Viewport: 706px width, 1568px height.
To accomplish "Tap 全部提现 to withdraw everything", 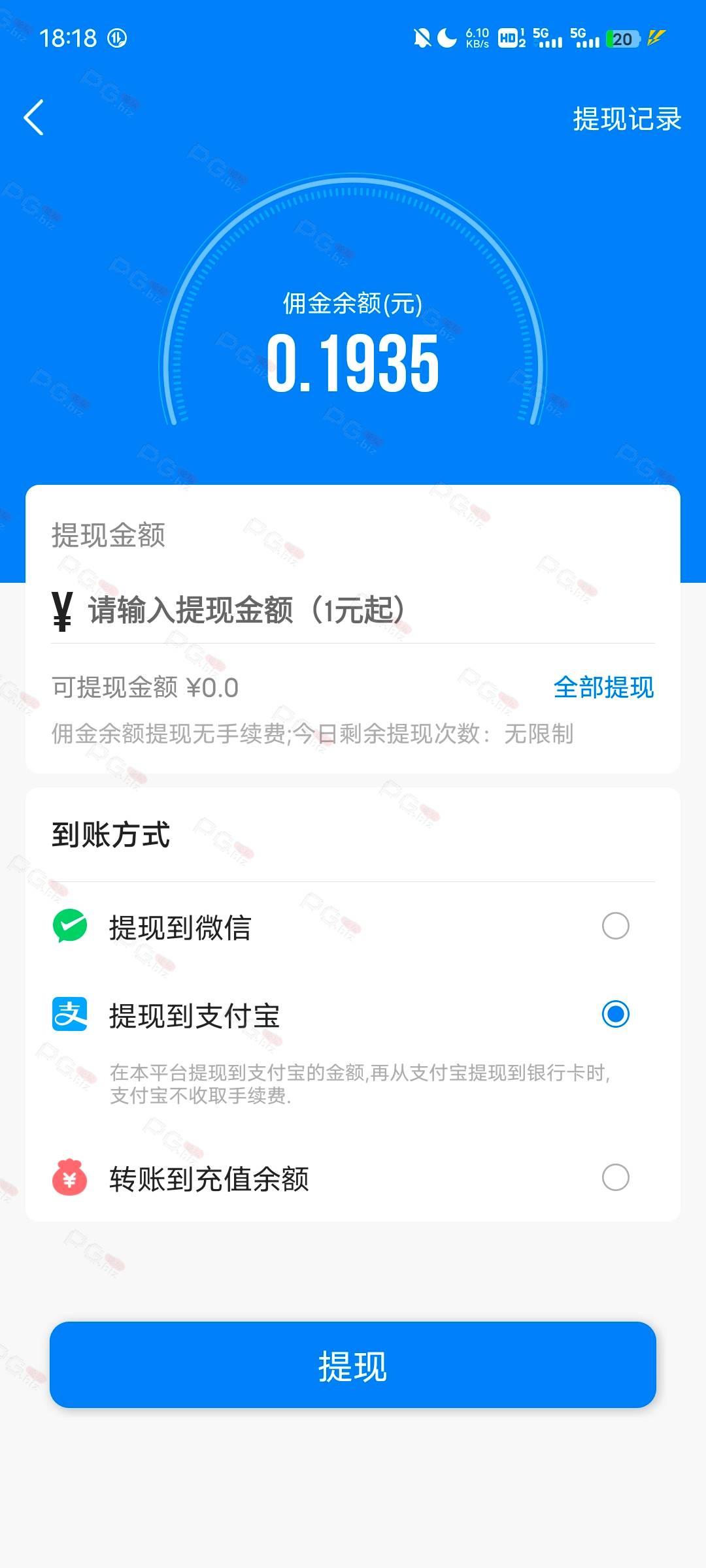I will pos(603,687).
